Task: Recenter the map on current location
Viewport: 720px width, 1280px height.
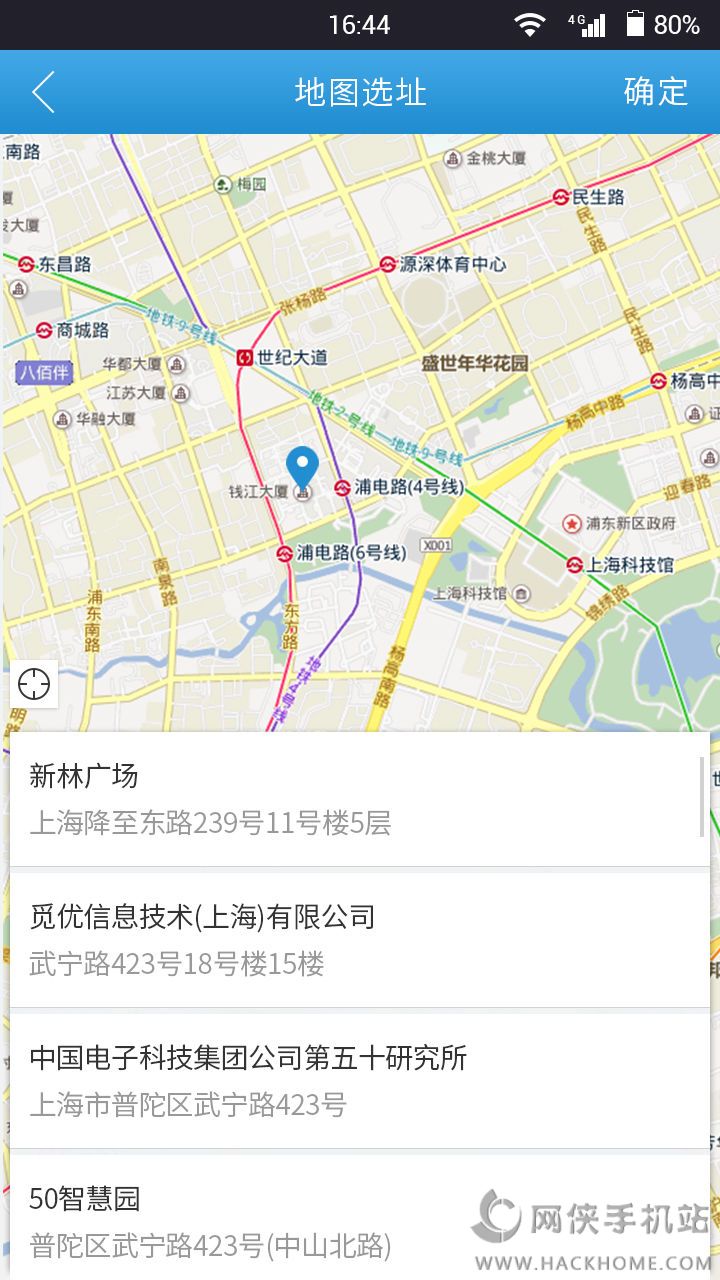Action: (x=34, y=685)
